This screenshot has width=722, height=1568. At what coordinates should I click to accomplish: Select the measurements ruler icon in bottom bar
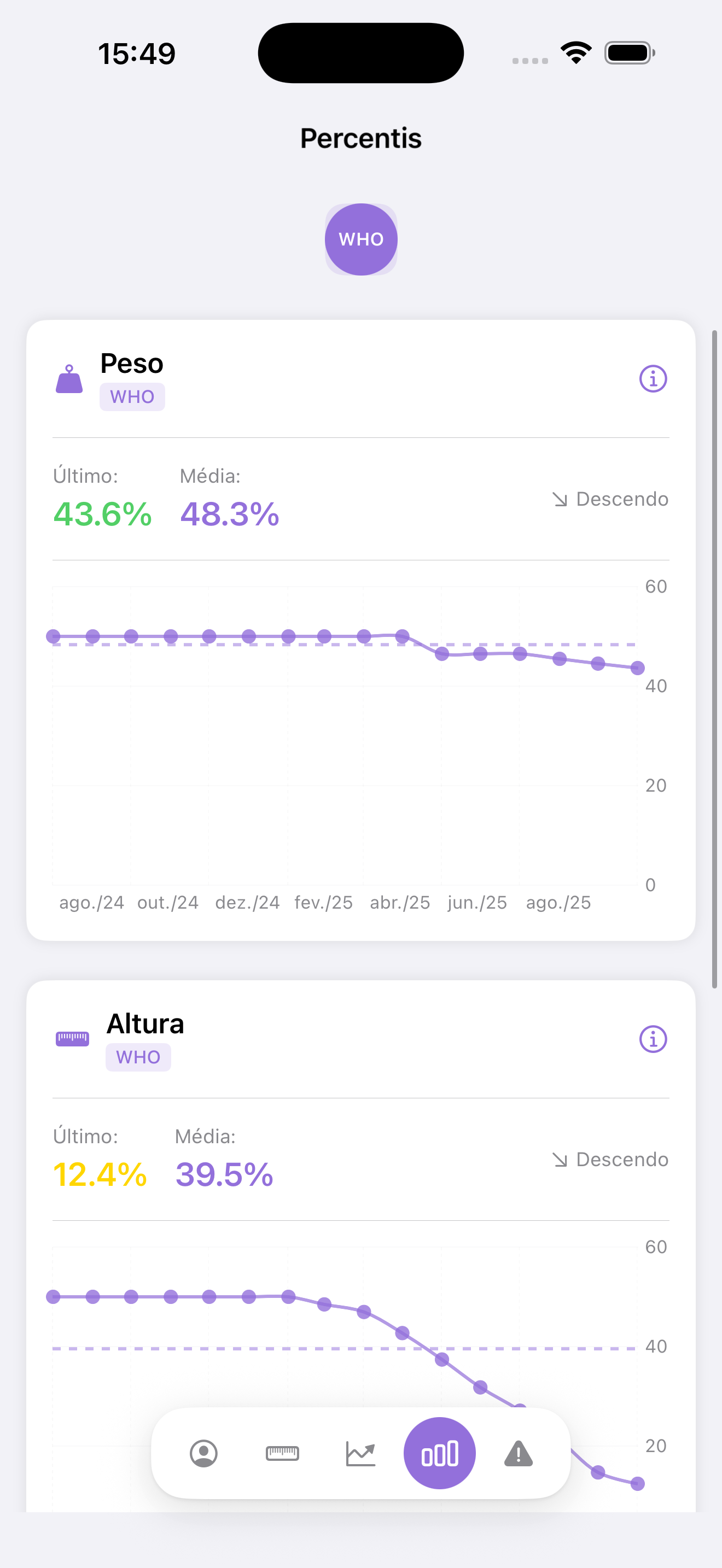click(282, 1453)
